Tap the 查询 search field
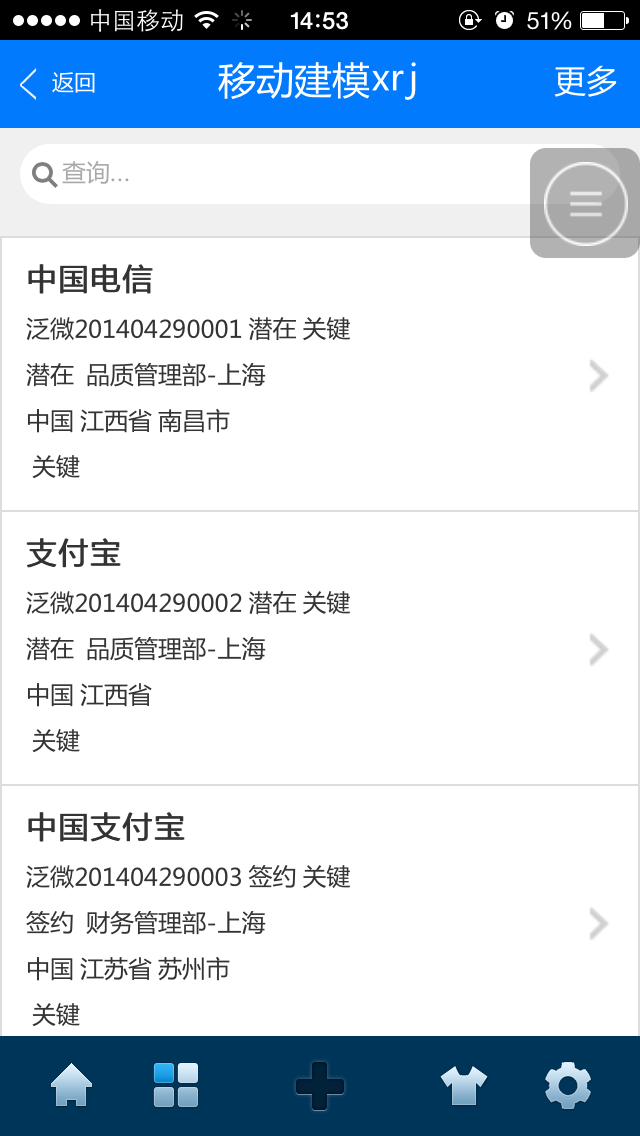 click(x=270, y=174)
